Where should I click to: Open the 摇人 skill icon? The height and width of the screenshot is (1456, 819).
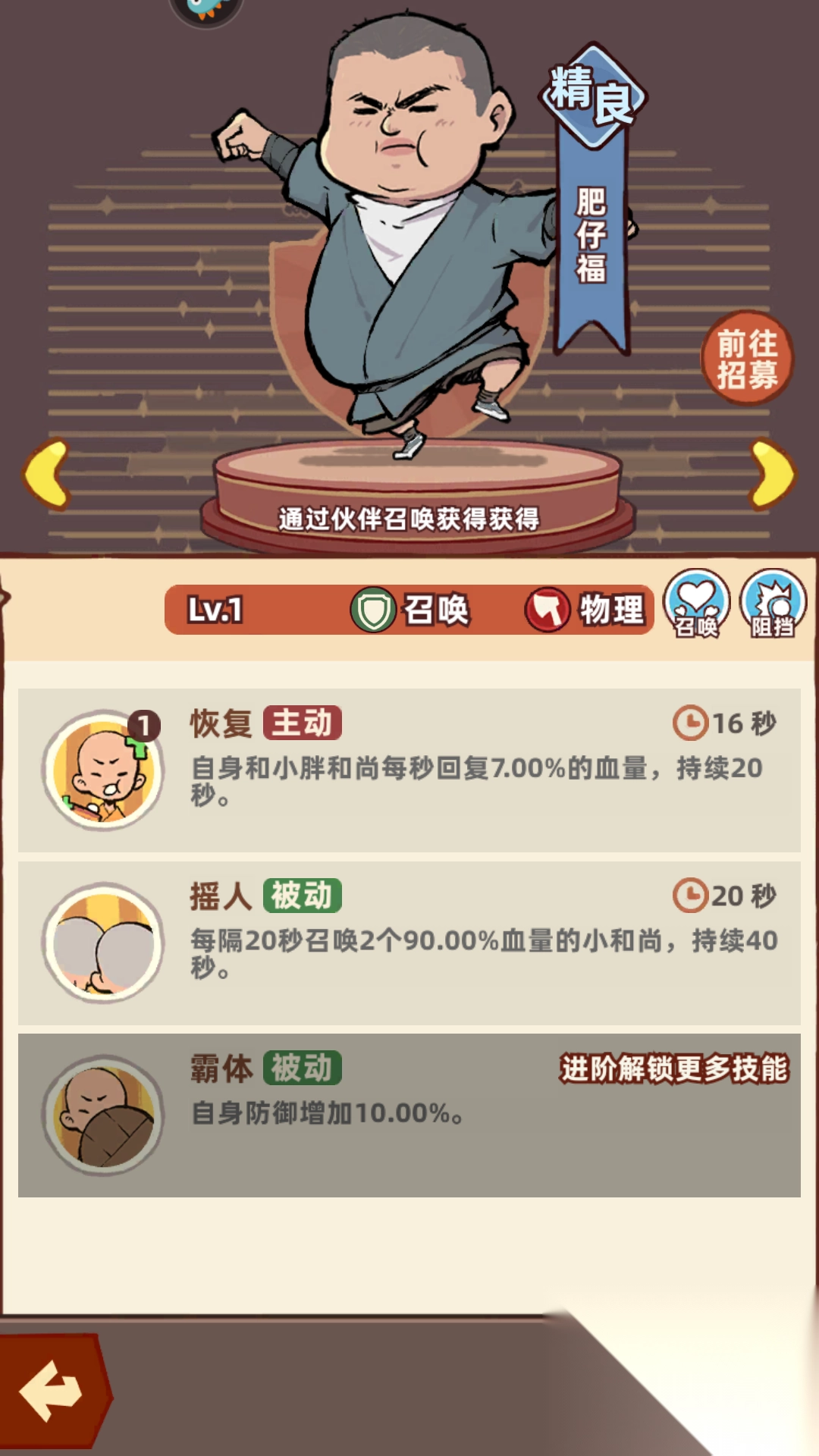[x=104, y=943]
